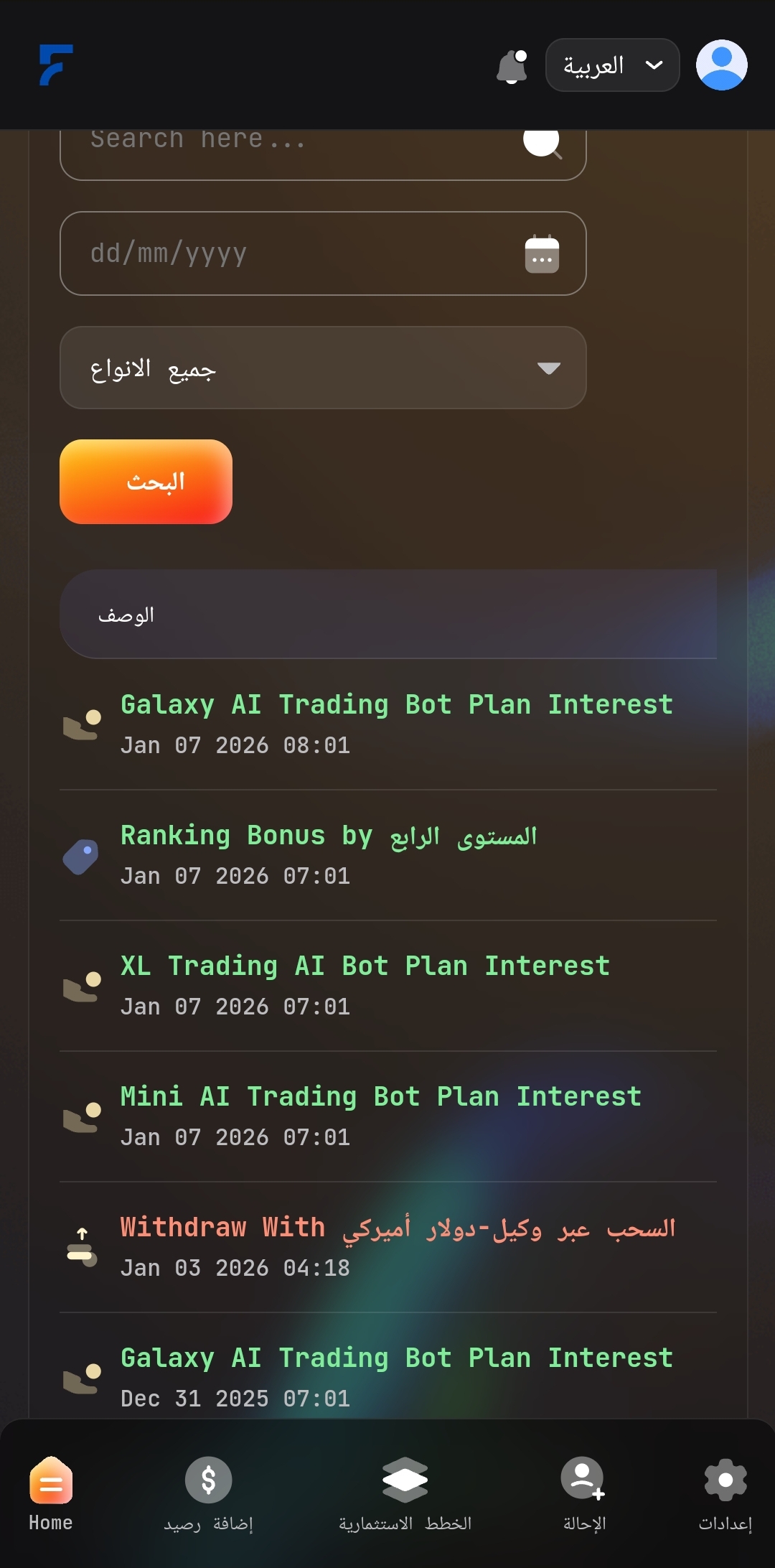This screenshot has height=1568, width=775.
Task: Open the user profile avatar
Action: point(721,65)
